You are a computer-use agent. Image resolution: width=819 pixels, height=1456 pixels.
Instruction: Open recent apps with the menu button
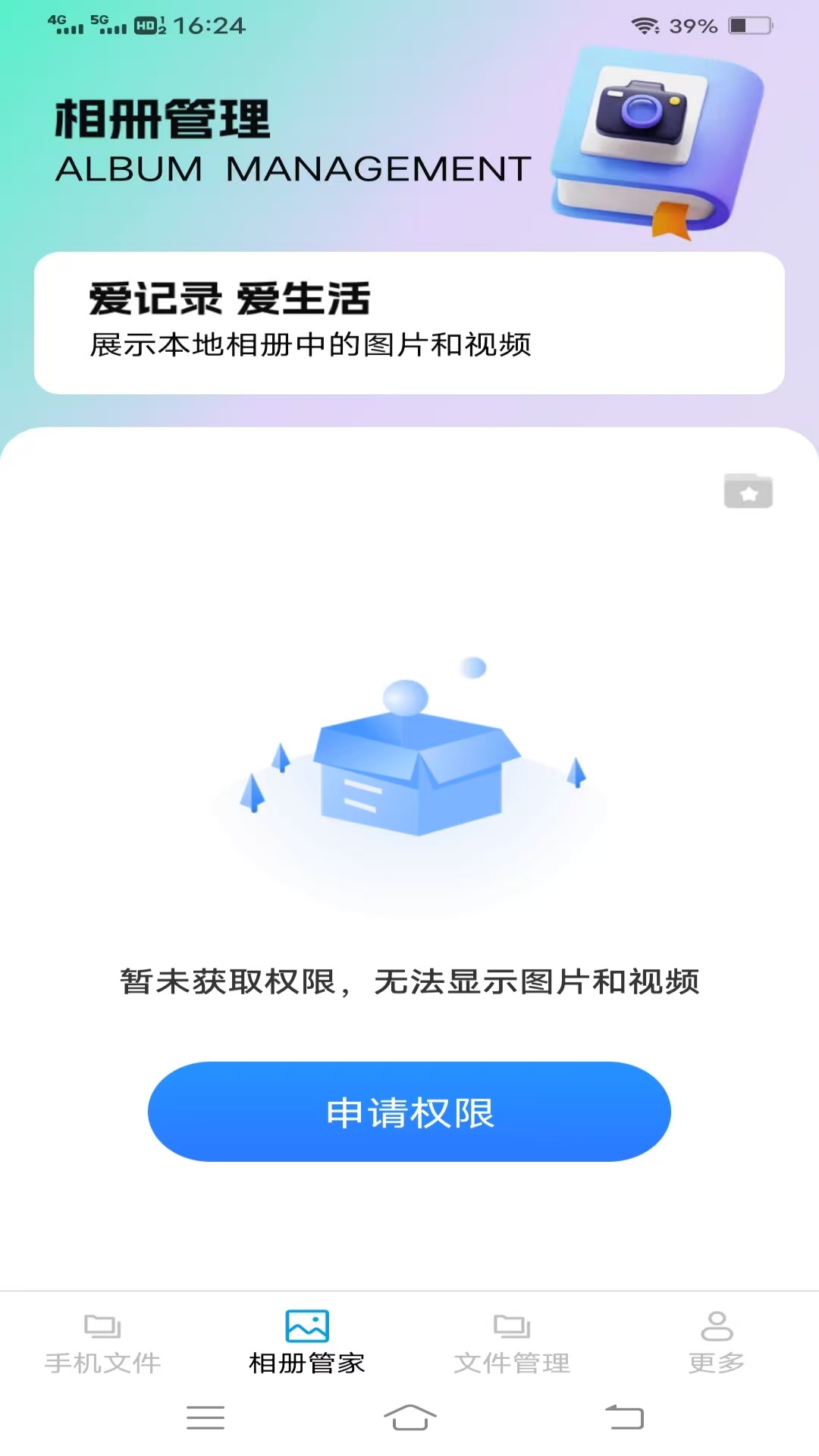click(x=205, y=1418)
